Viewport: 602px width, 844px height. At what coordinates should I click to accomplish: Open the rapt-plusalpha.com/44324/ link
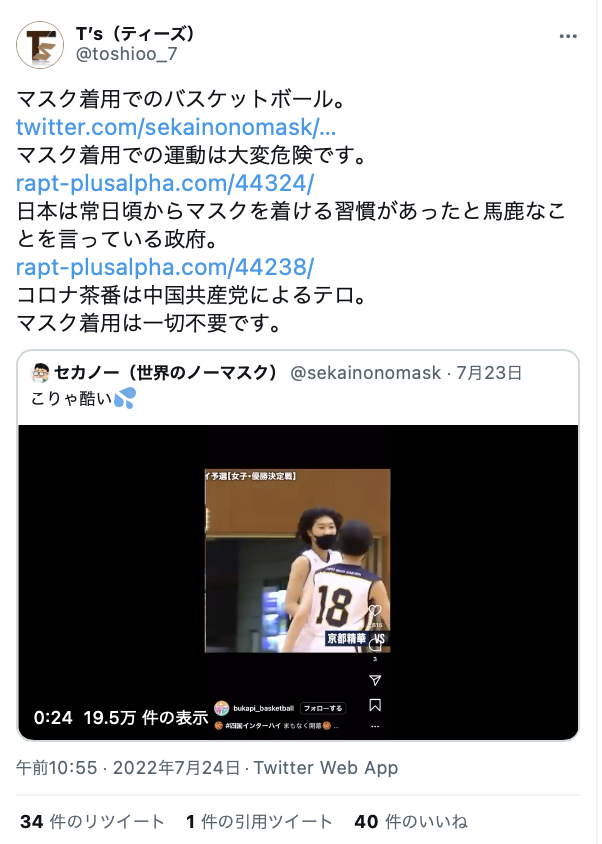165,184
